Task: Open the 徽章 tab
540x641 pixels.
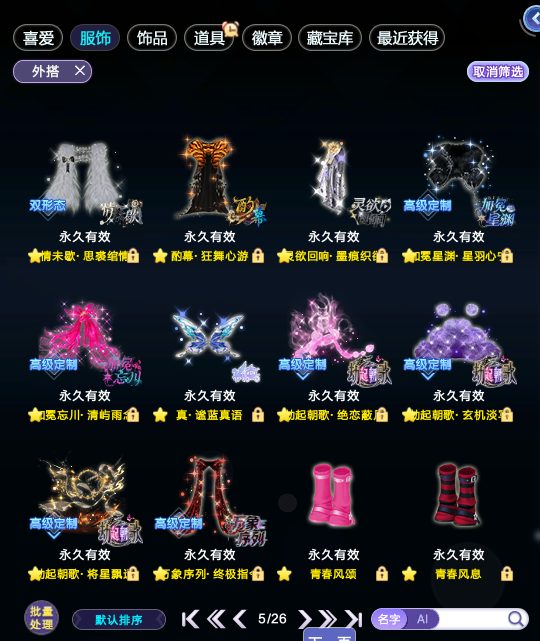Action: [x=267, y=38]
